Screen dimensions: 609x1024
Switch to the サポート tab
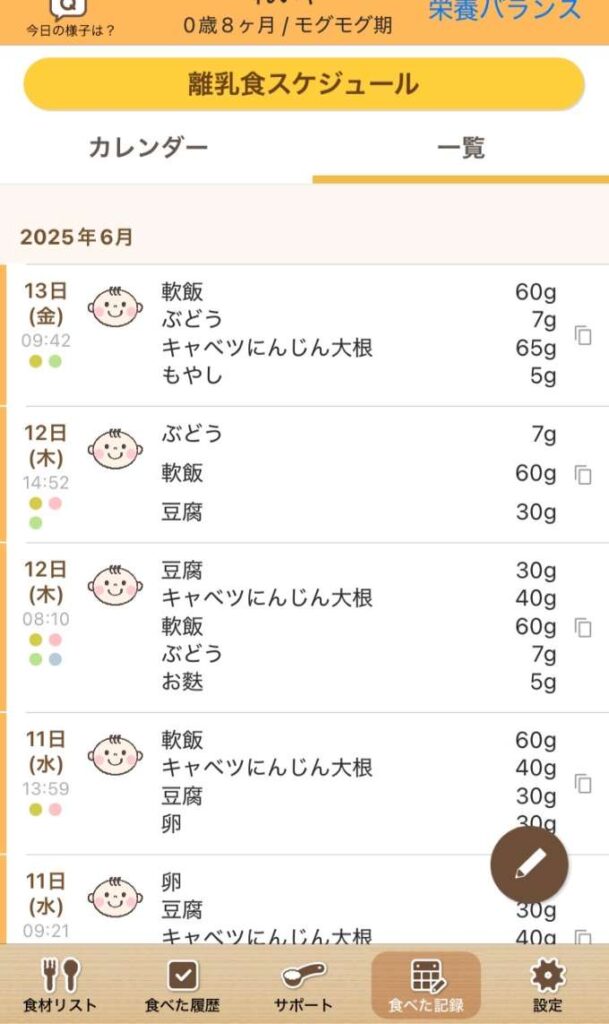(304, 985)
